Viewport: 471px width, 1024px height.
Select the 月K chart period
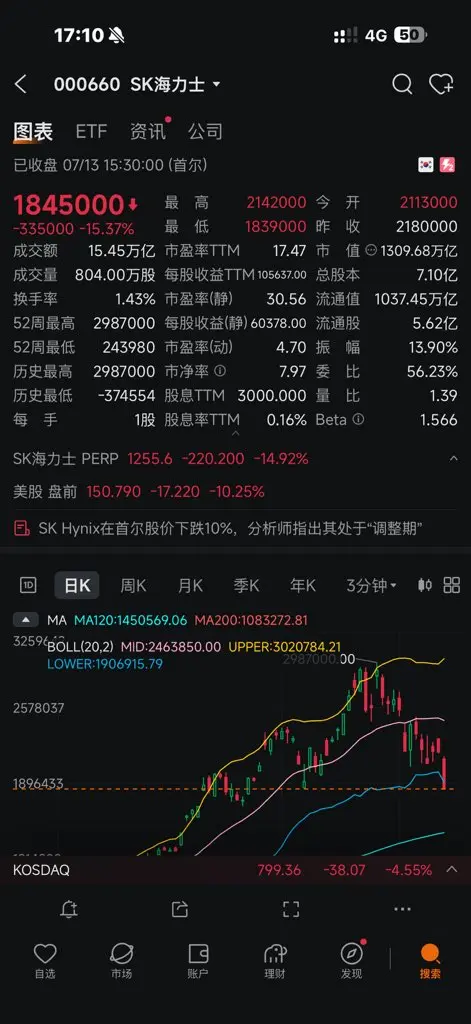pyautogui.click(x=190, y=586)
